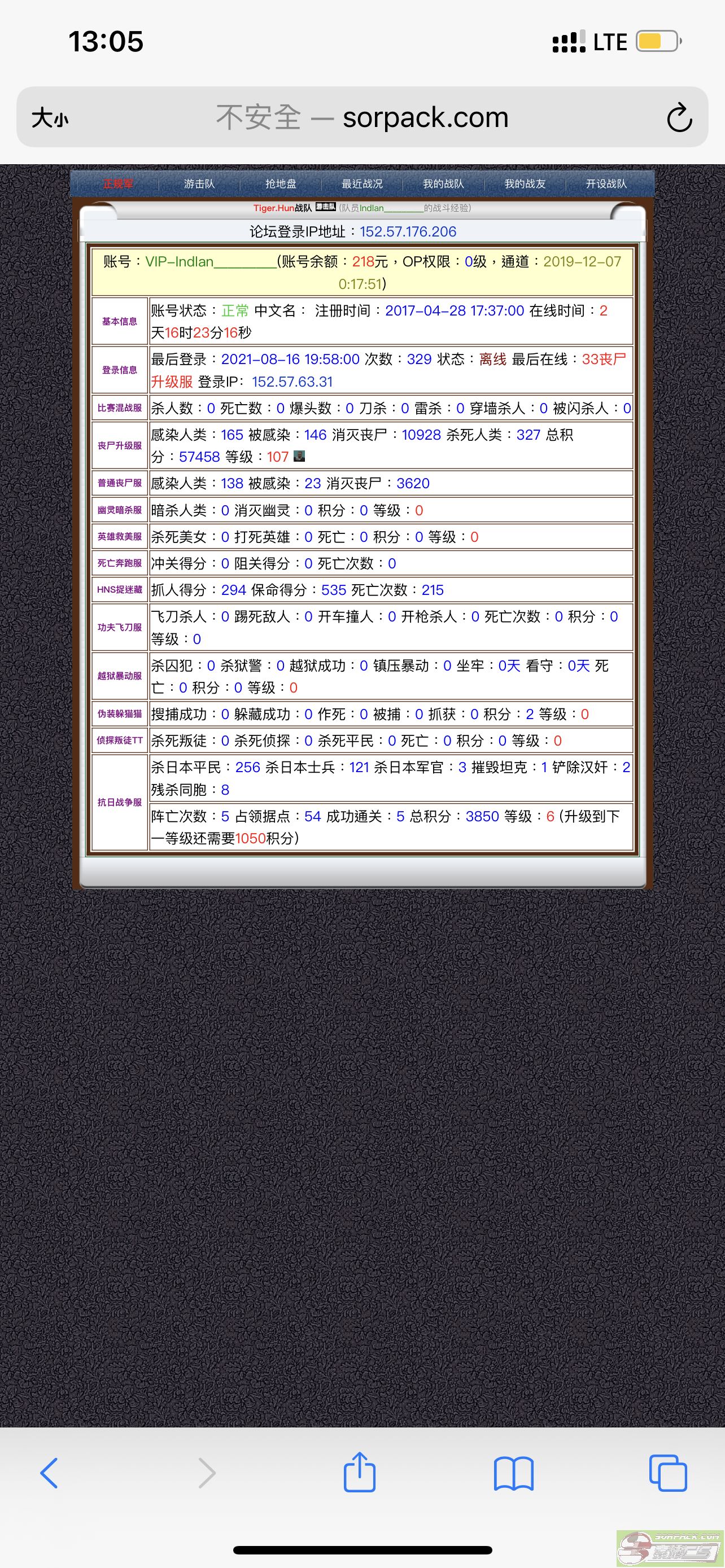Image resolution: width=725 pixels, height=1568 pixels.
Task: Tap the sorpack.com address bar
Action: (362, 117)
